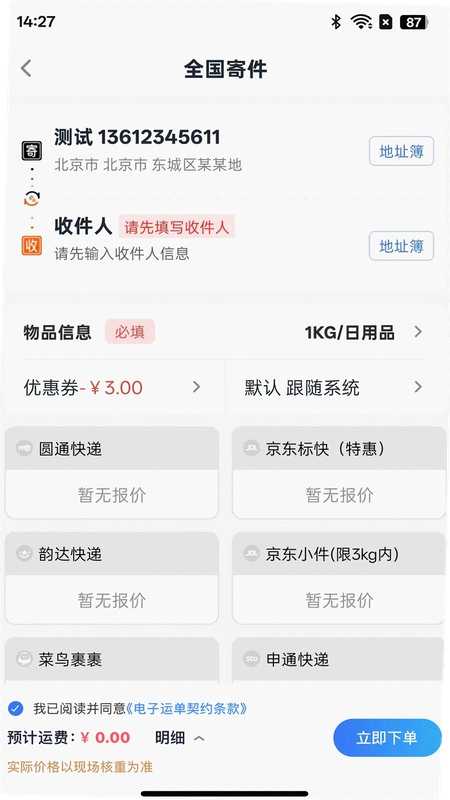This screenshot has width=450, height=800.
Task: Expand 明细 fee details
Action: (179, 738)
